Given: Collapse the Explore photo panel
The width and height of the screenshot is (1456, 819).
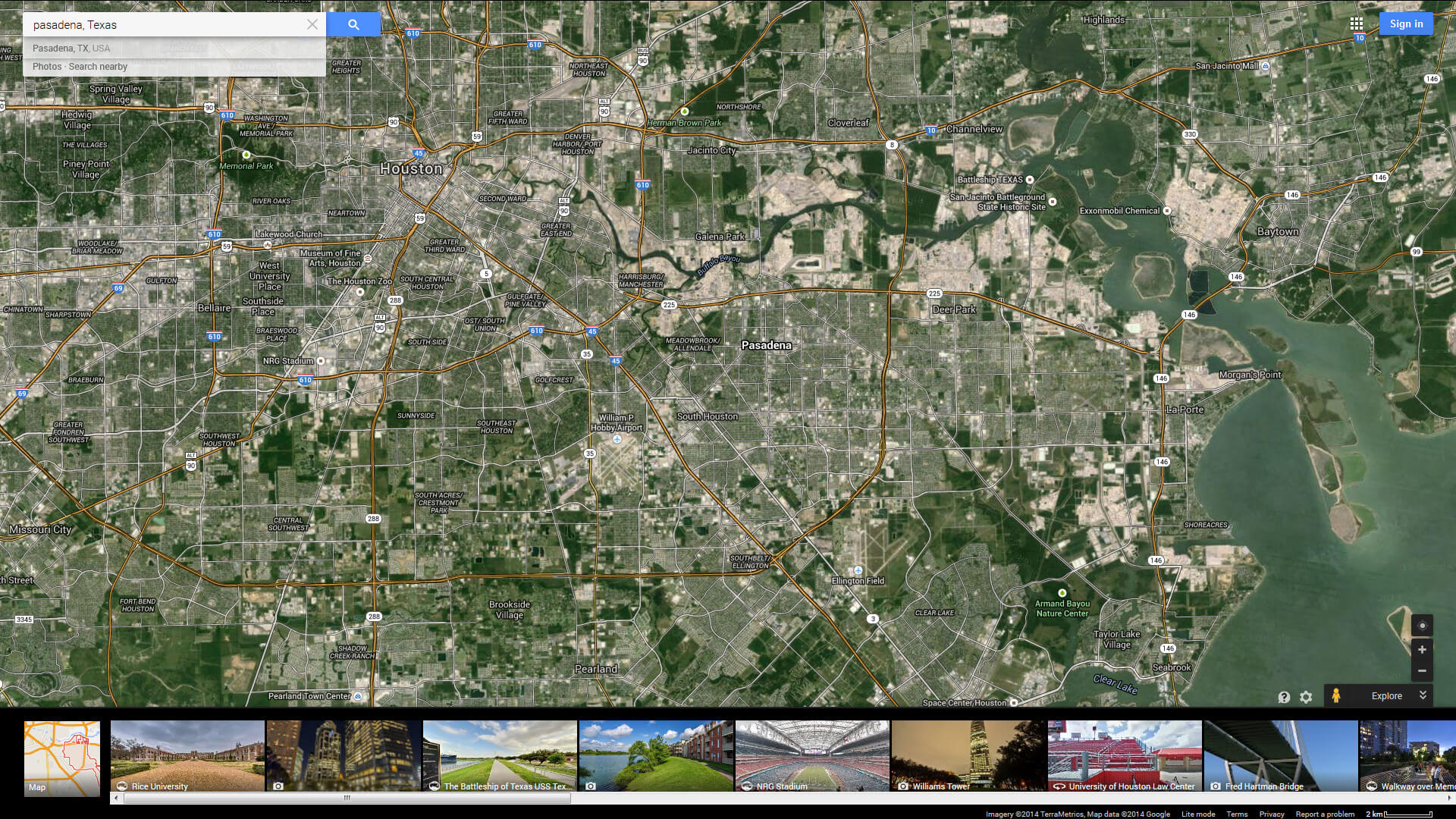Looking at the screenshot, I should pyautogui.click(x=1423, y=695).
